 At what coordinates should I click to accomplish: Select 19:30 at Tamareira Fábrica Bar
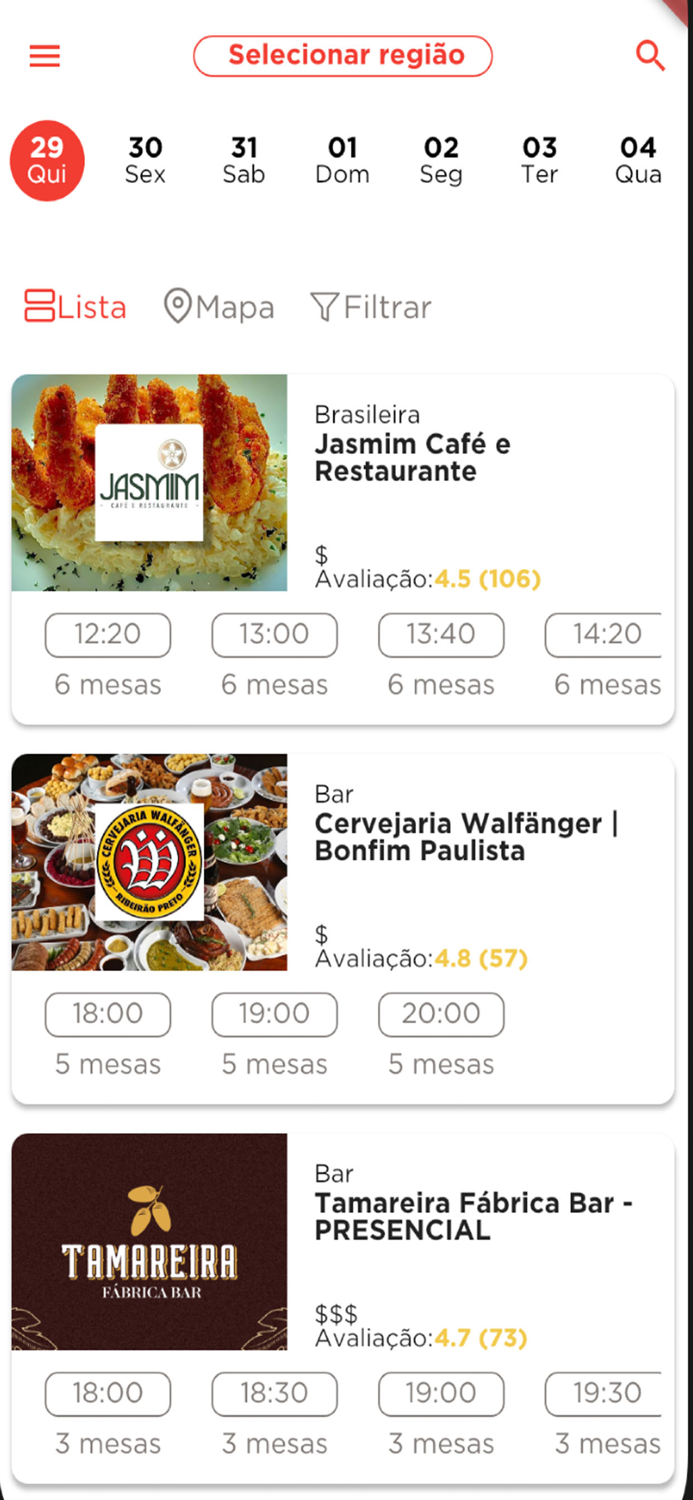[606, 1393]
